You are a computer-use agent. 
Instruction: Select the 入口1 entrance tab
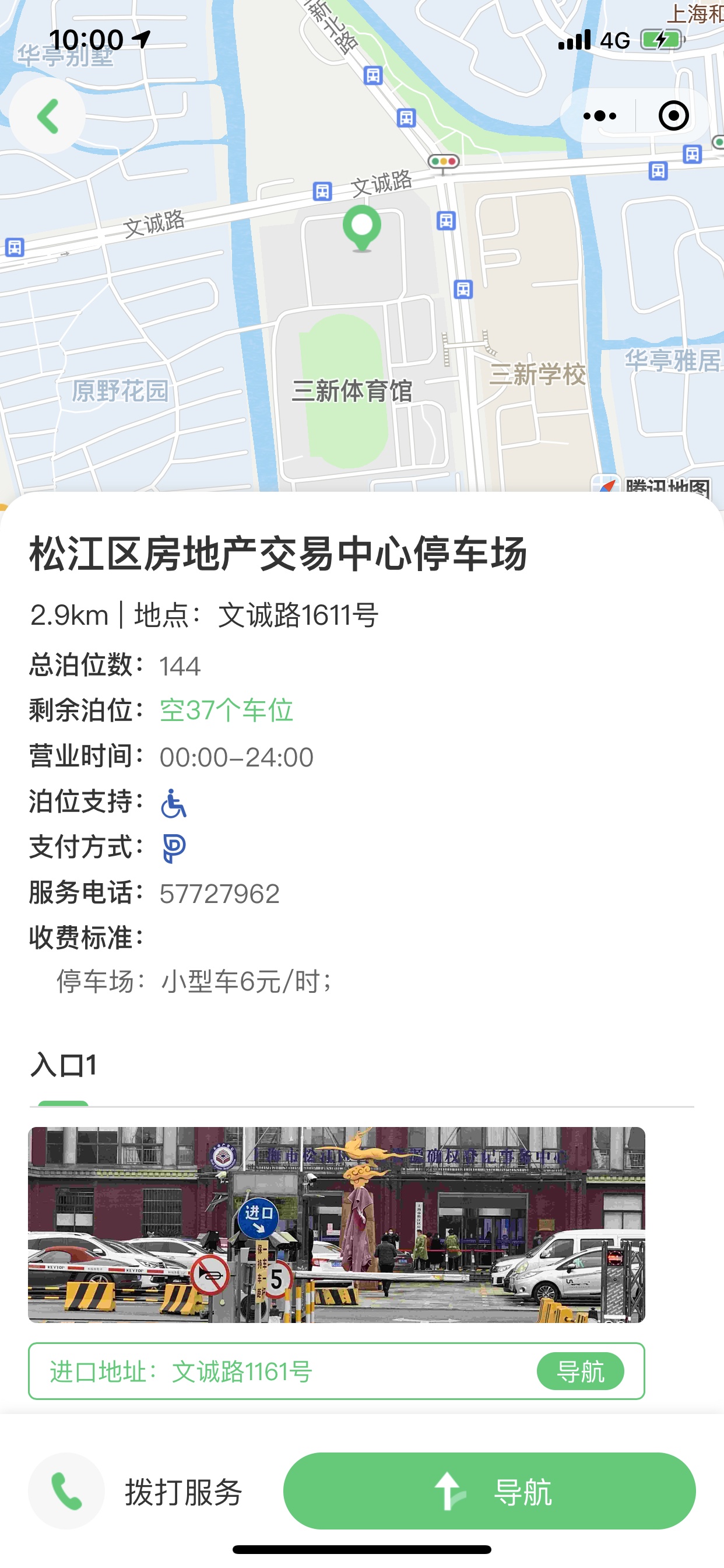click(64, 1066)
